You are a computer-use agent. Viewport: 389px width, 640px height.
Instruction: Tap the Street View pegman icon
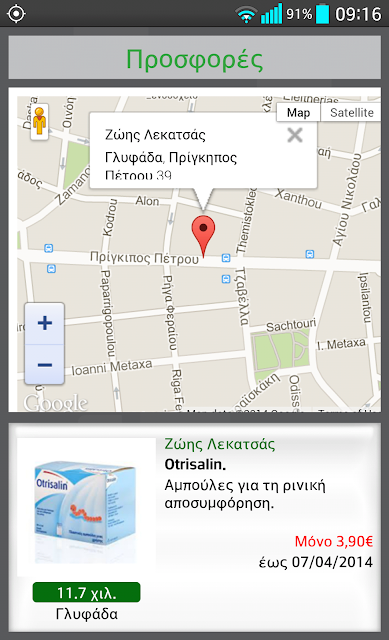coord(40,121)
